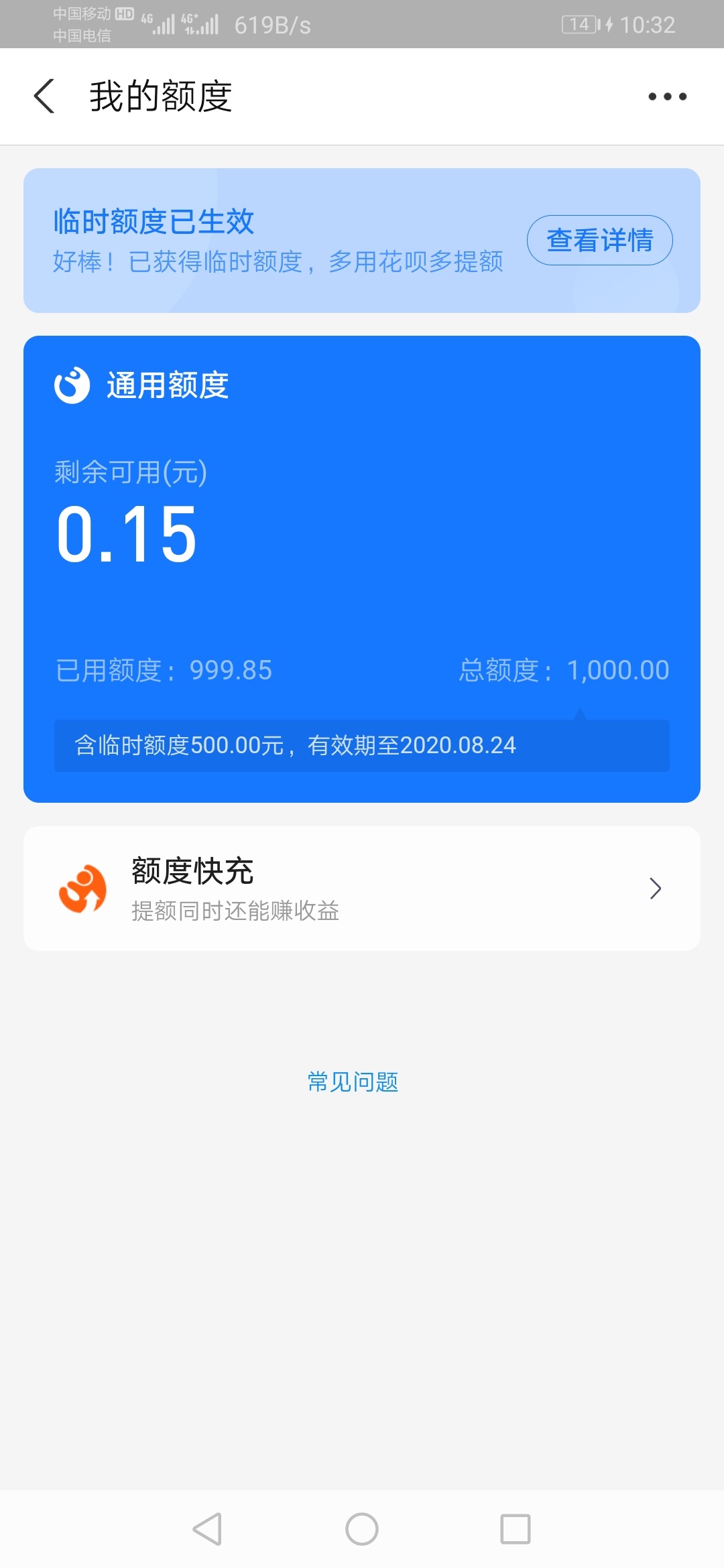The height and width of the screenshot is (1568, 724).
Task: Go back from 我的额度 page
Action: [44, 96]
